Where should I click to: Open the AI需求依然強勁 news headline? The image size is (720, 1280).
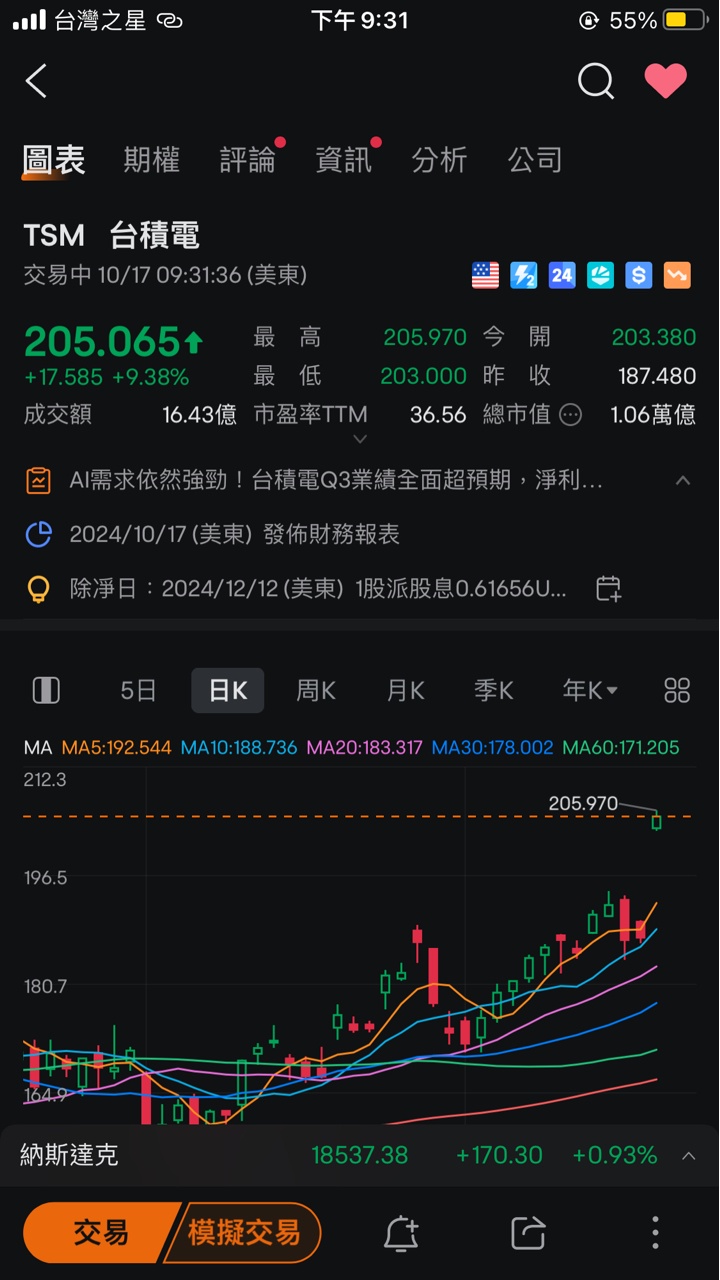tap(336, 481)
